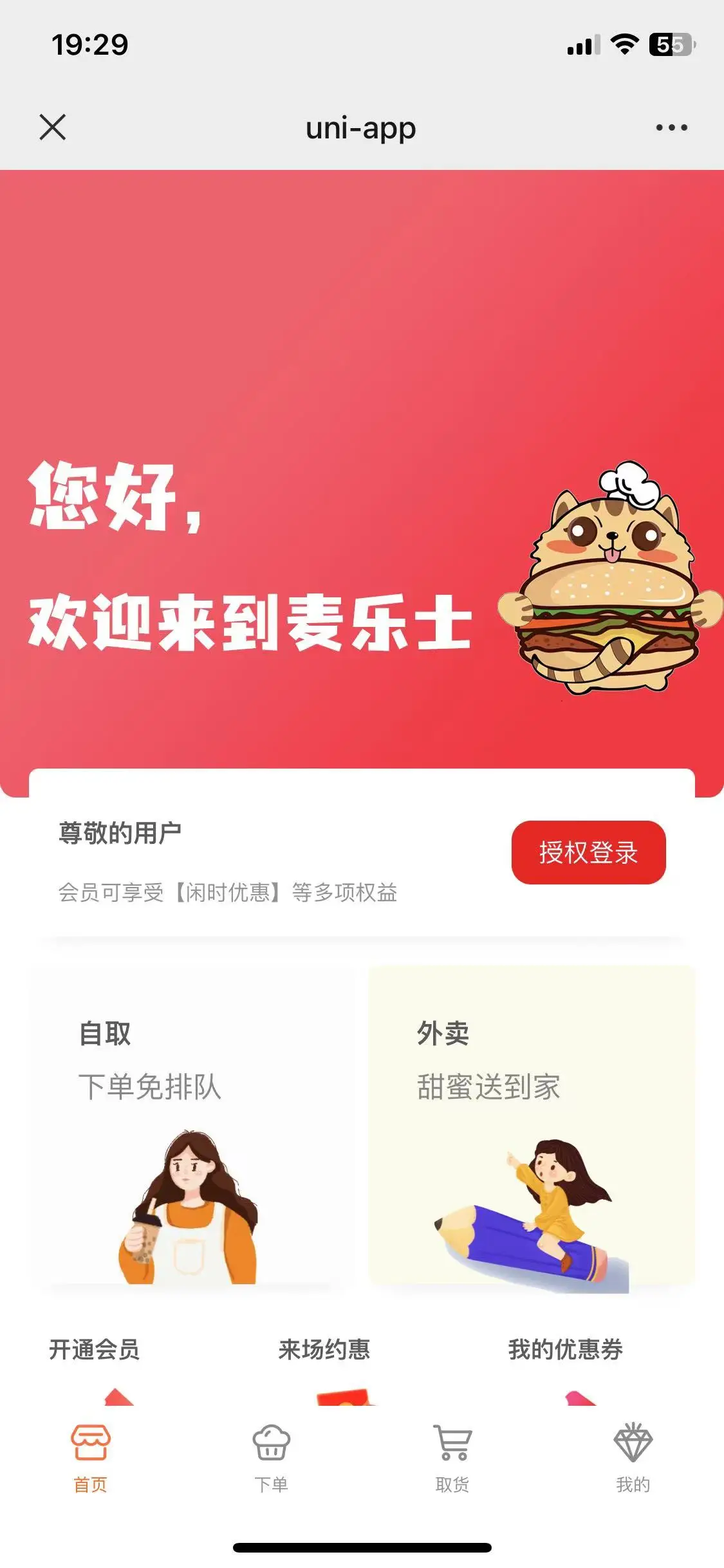The width and height of the screenshot is (724, 1568).
Task: Close the uni-app mini program
Action: click(53, 127)
